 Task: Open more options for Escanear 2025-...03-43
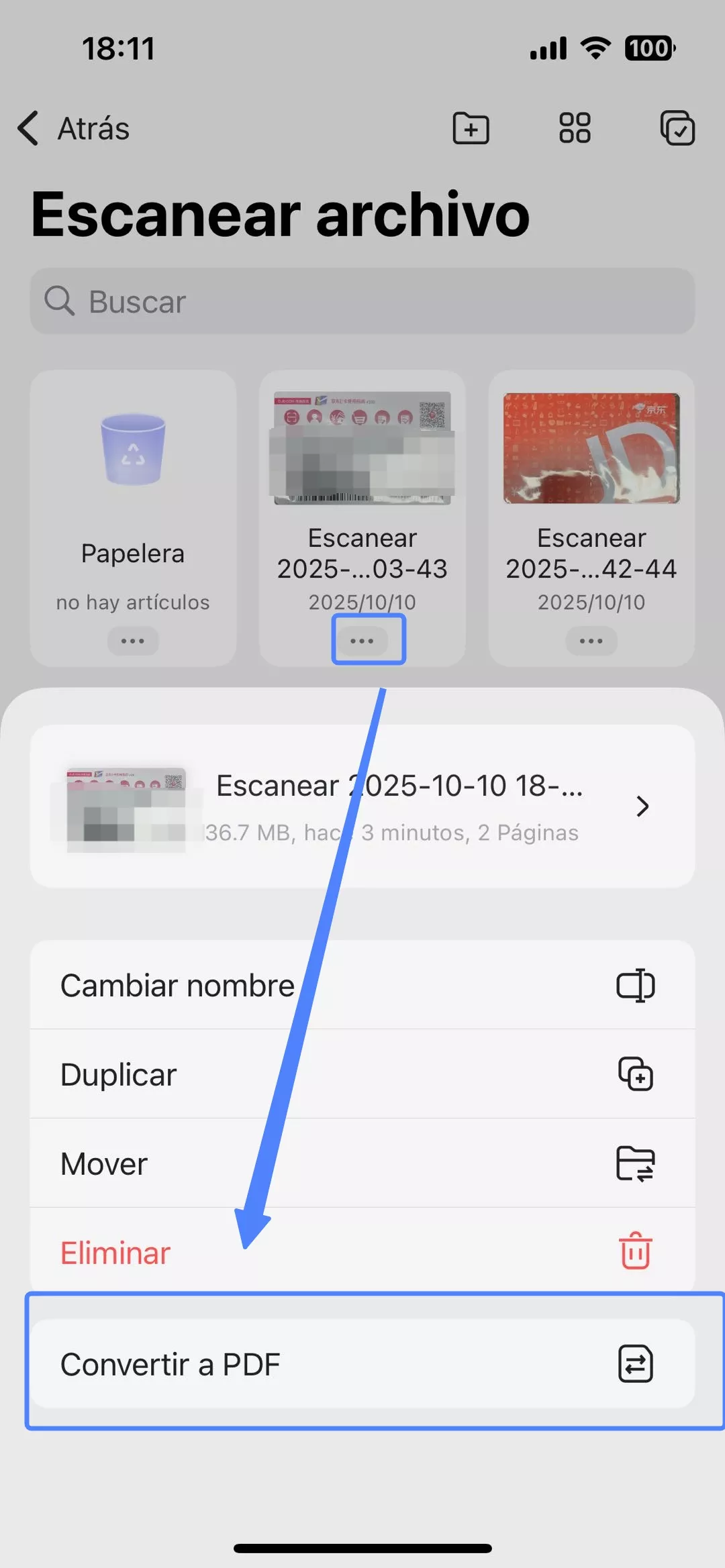362,641
